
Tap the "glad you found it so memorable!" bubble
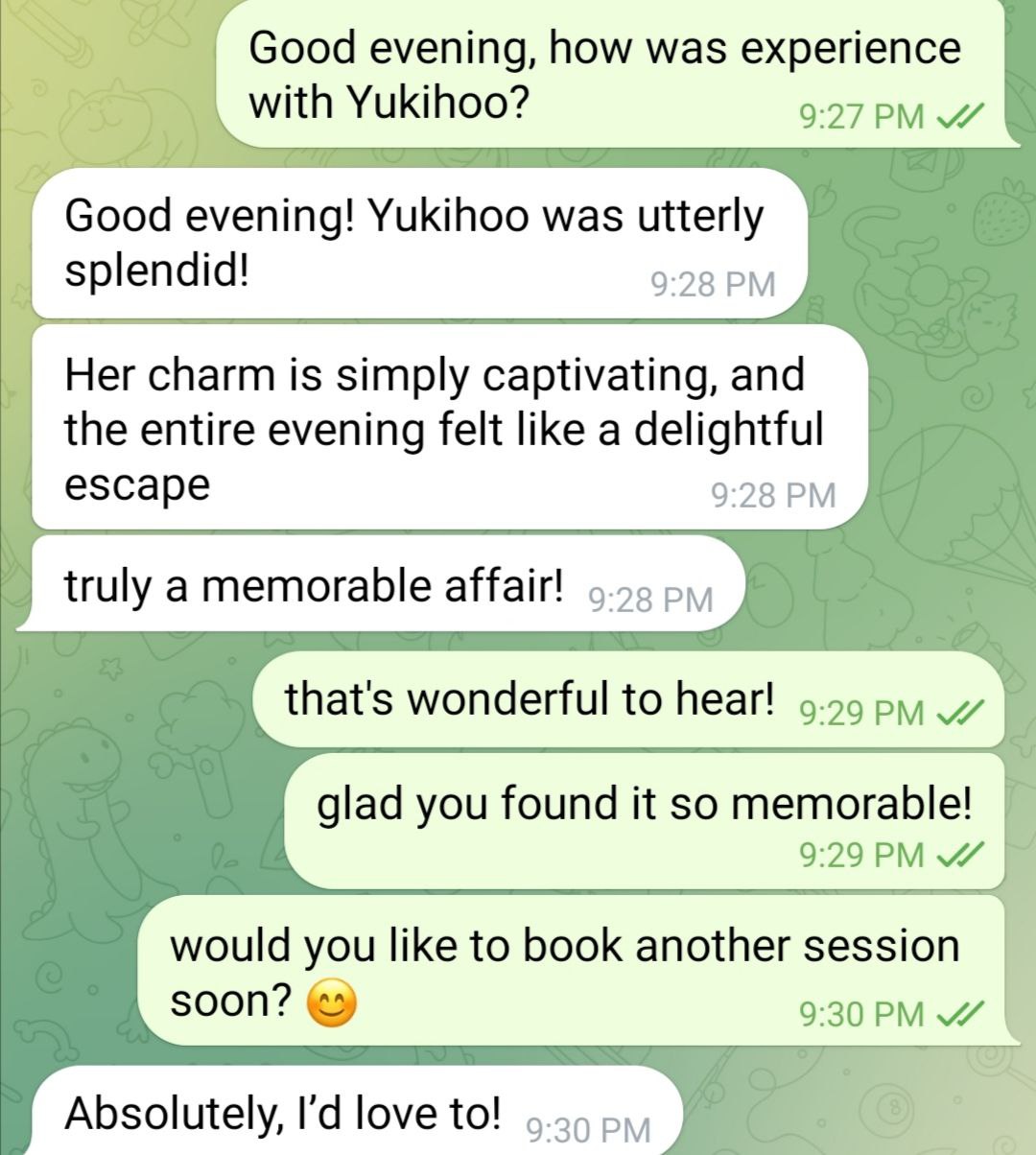[645, 818]
